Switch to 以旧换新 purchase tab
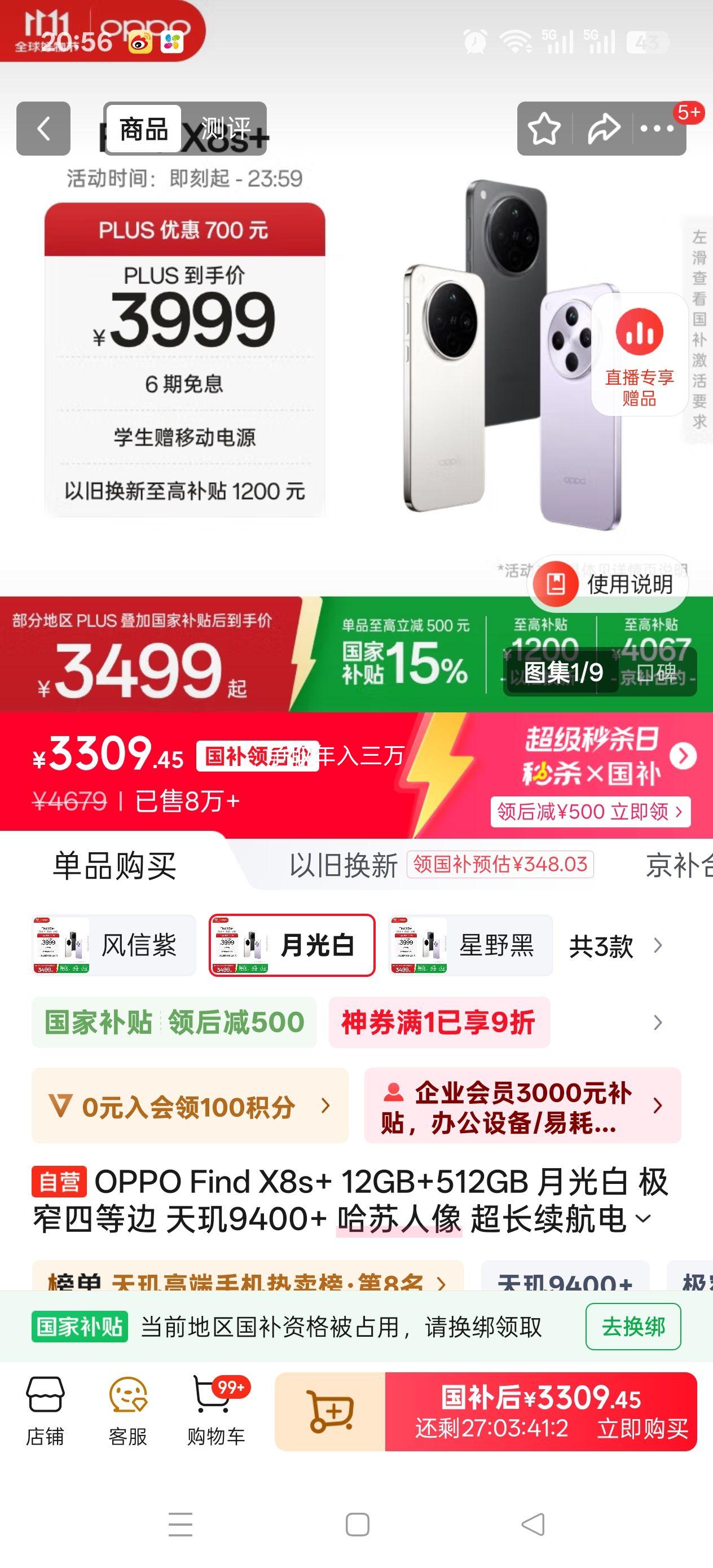Screen dimensions: 713x1568 (x=344, y=865)
